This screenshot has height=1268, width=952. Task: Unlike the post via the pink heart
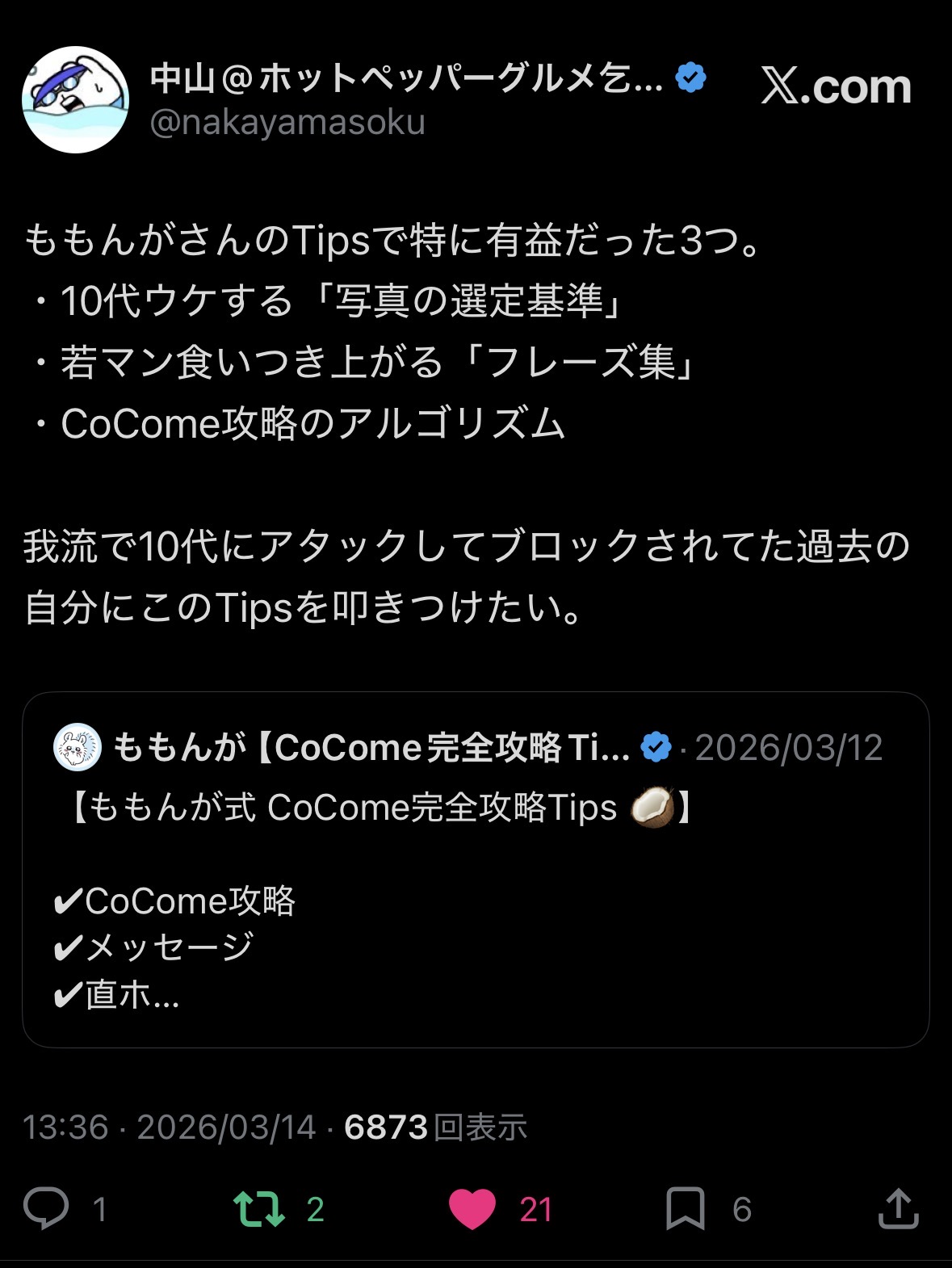pos(472,1209)
